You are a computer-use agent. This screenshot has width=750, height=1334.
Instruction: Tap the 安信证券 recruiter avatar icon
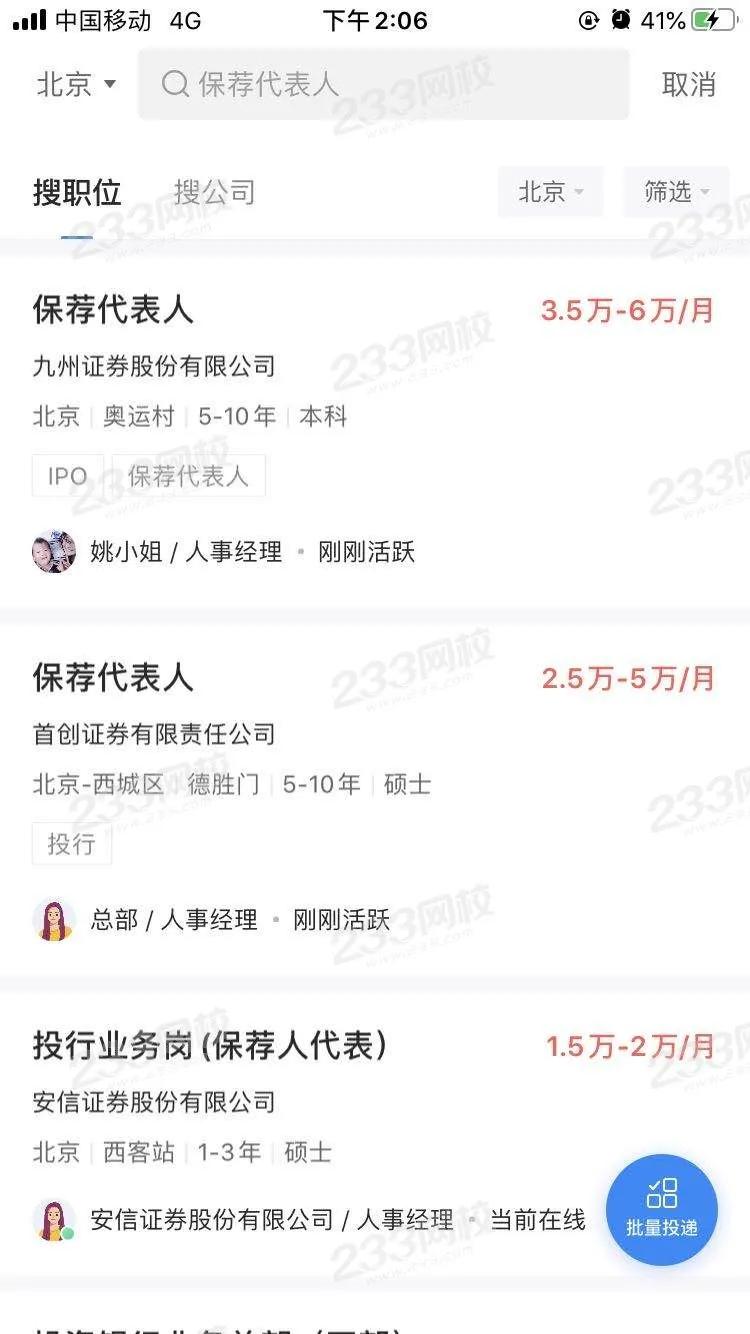coord(55,1219)
